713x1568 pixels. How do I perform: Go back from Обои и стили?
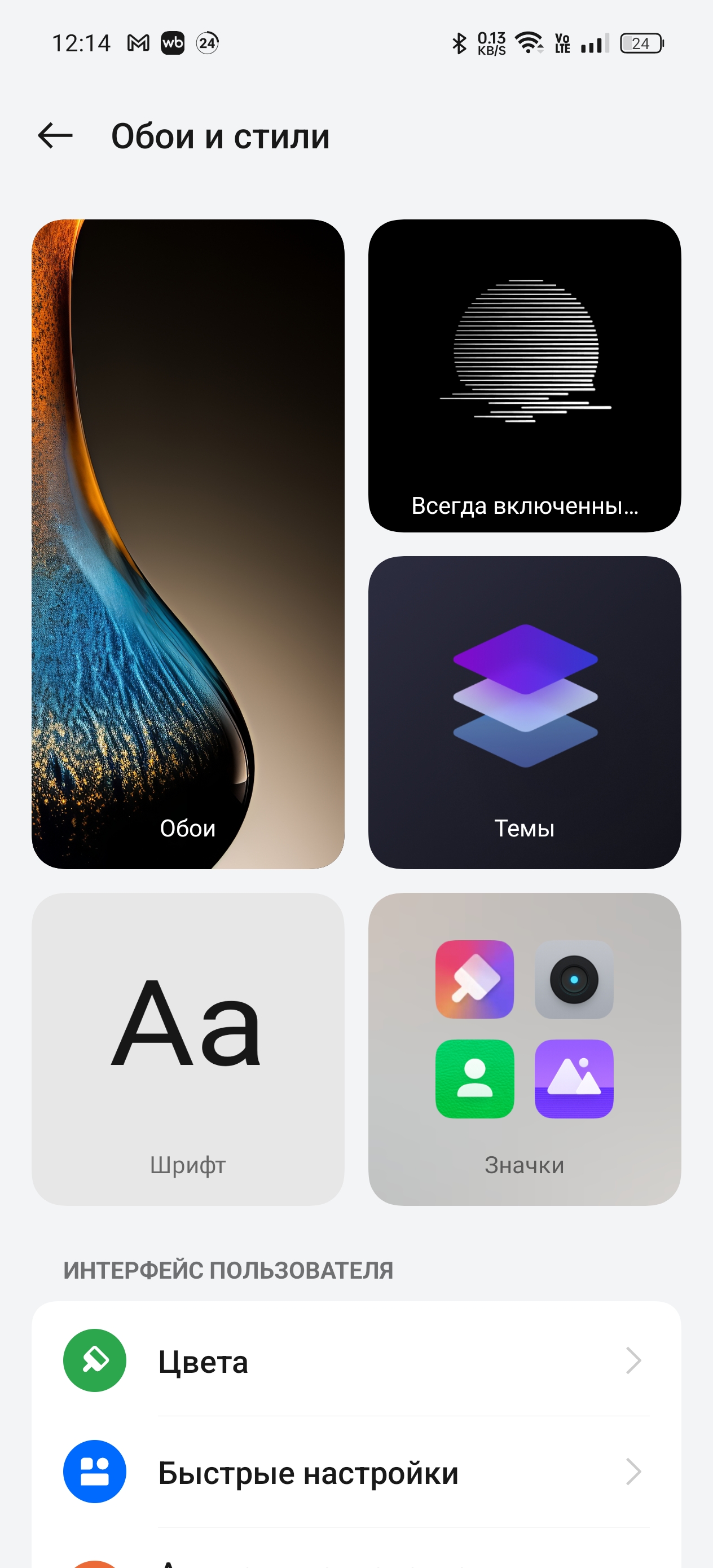[x=55, y=135]
